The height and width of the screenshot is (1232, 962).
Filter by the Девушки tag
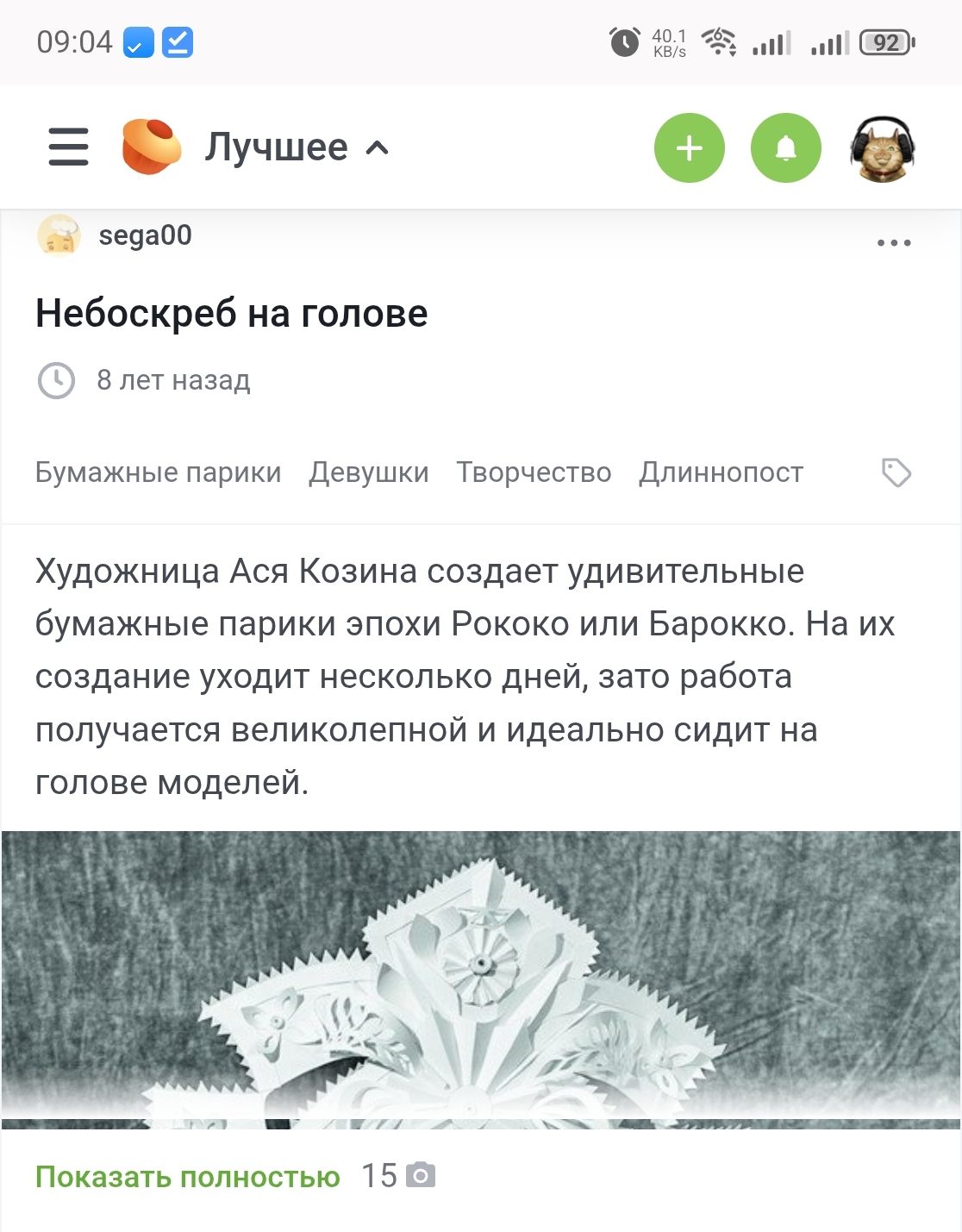[x=369, y=472]
